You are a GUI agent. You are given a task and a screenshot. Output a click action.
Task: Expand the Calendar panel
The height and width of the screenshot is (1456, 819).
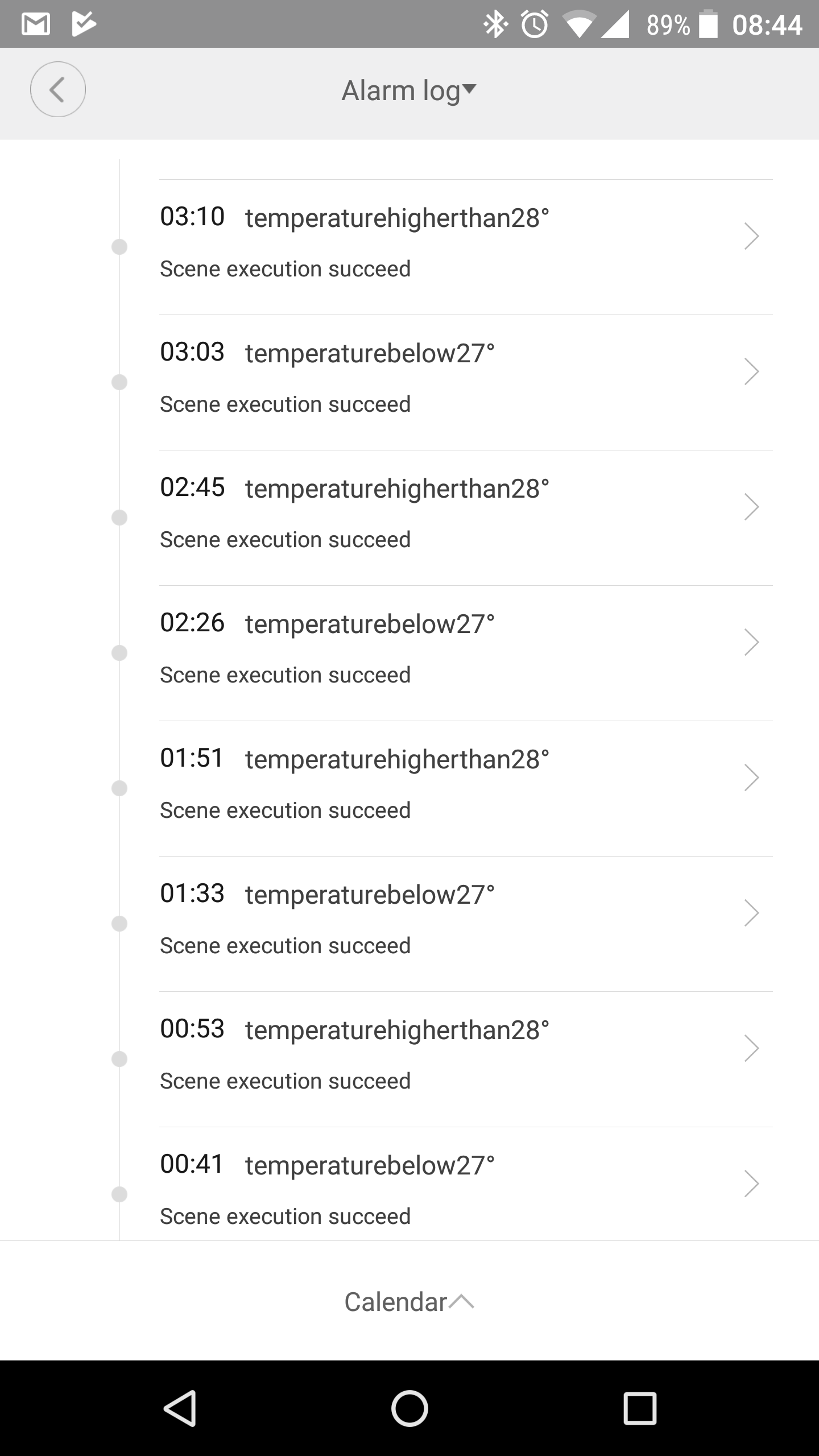tap(409, 1302)
